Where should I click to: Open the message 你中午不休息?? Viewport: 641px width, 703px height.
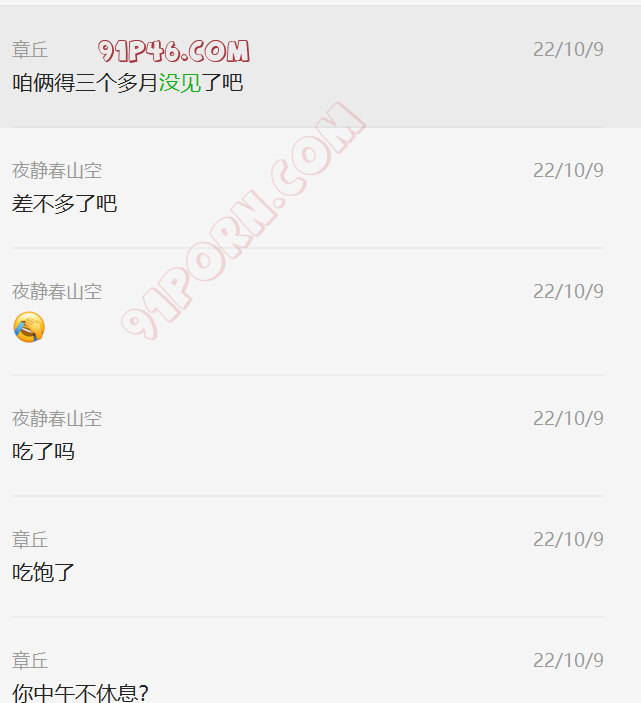coord(80,692)
